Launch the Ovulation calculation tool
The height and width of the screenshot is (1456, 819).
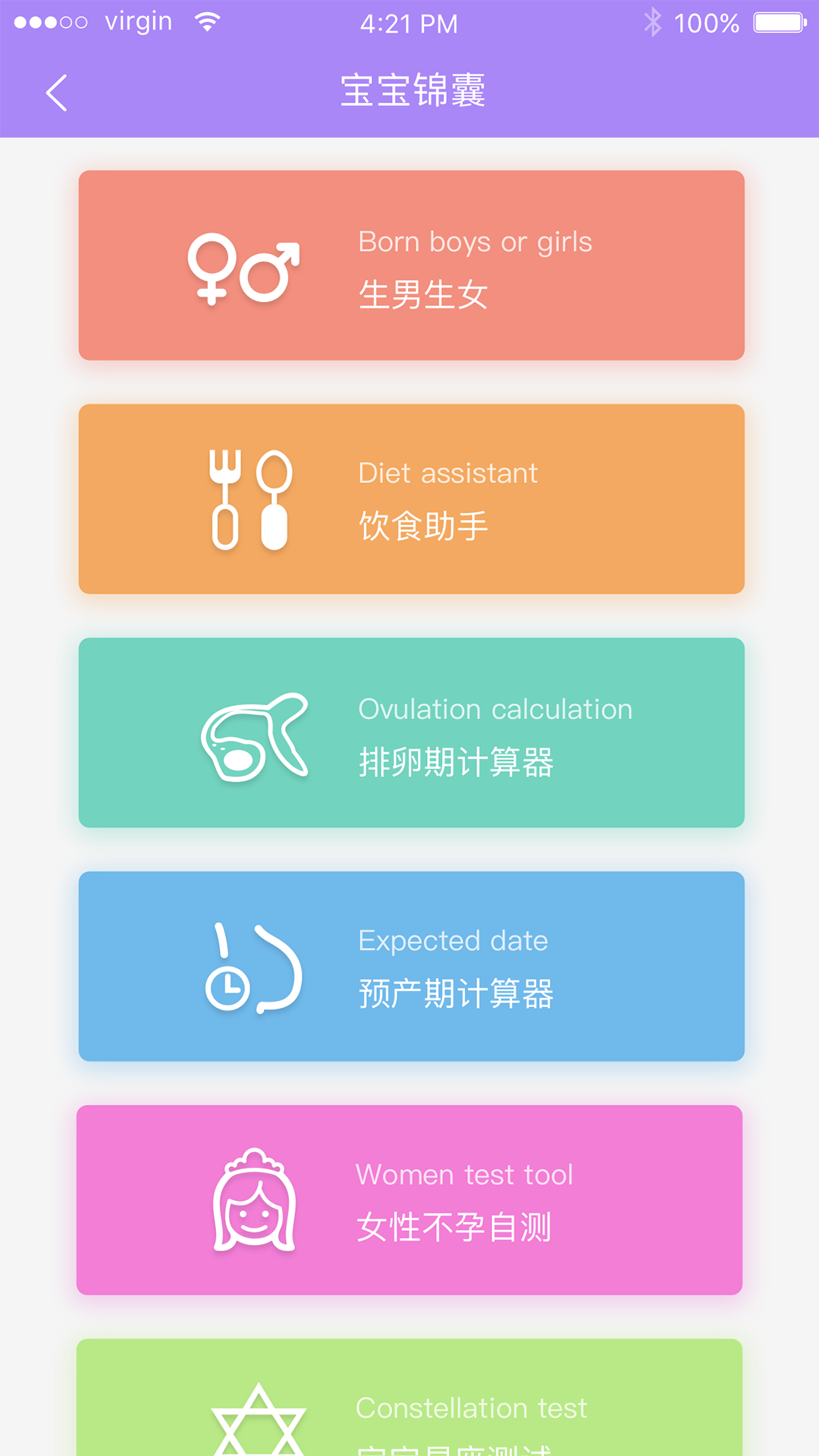pyautogui.click(x=411, y=733)
